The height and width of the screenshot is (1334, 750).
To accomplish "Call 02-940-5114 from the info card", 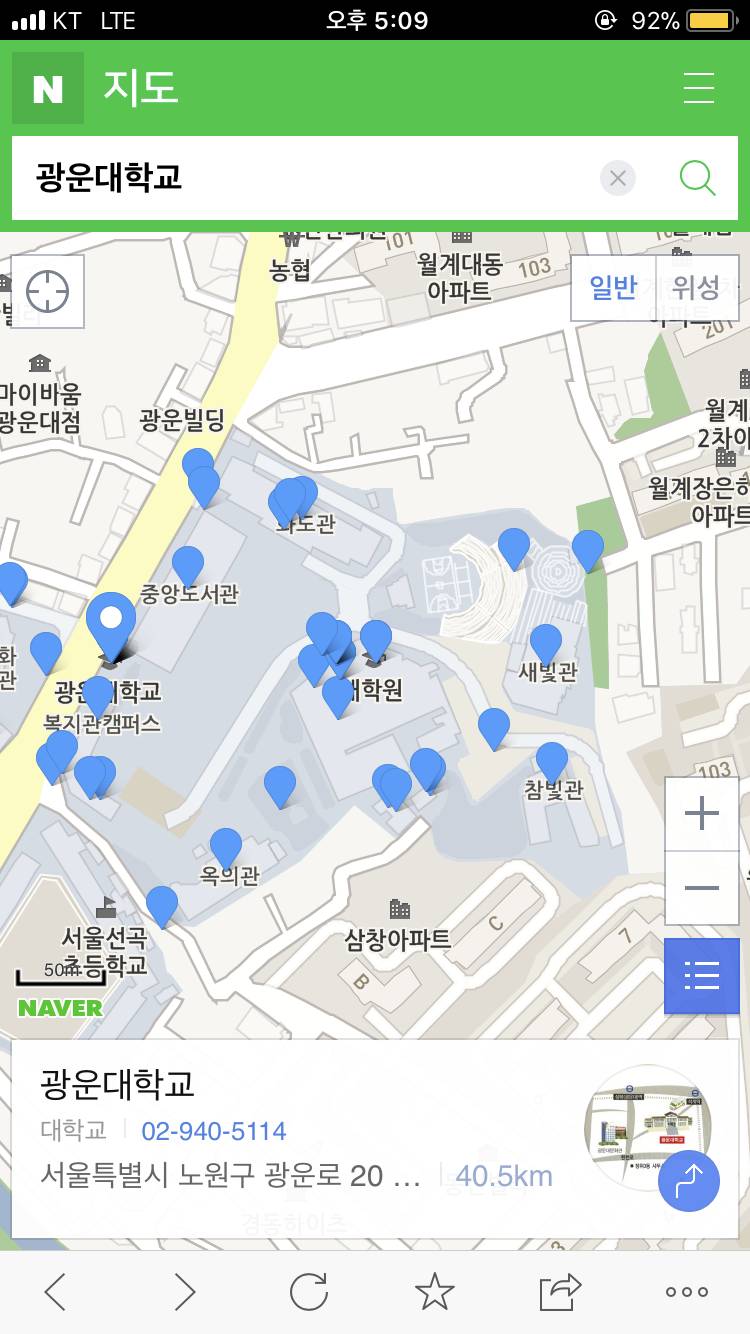I will [x=213, y=1131].
